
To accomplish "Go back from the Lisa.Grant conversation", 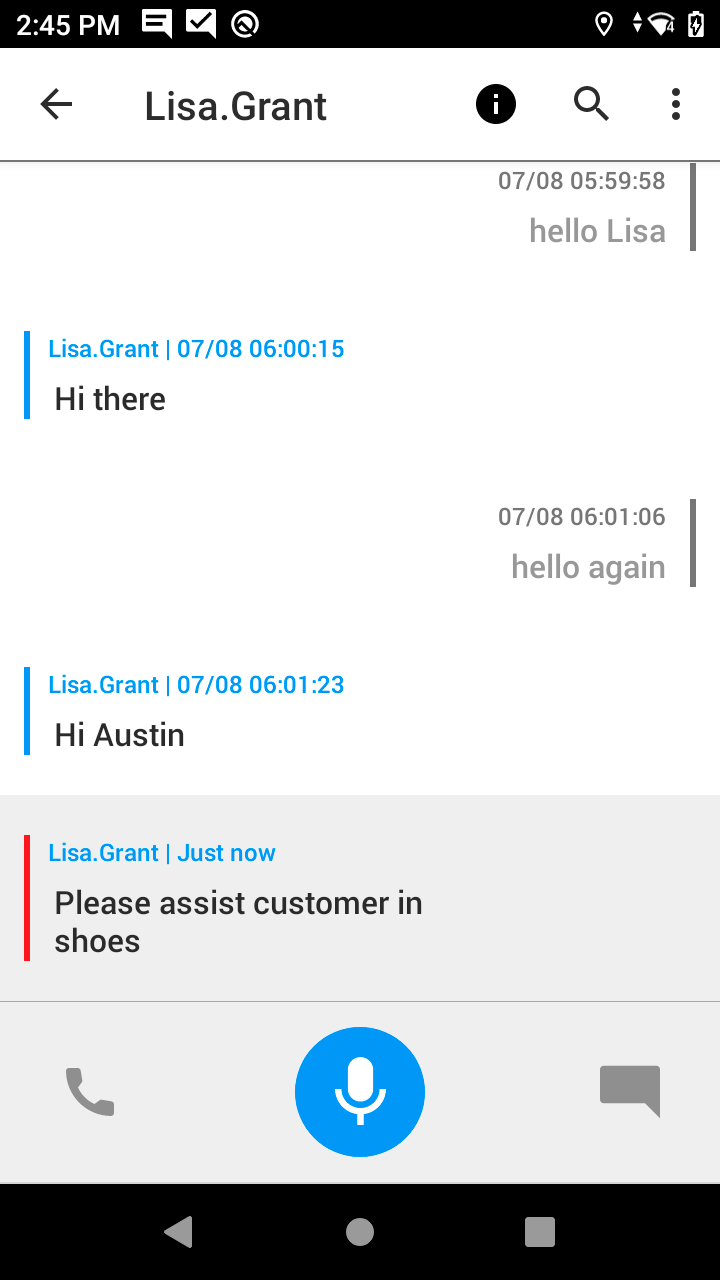I will tap(56, 104).
